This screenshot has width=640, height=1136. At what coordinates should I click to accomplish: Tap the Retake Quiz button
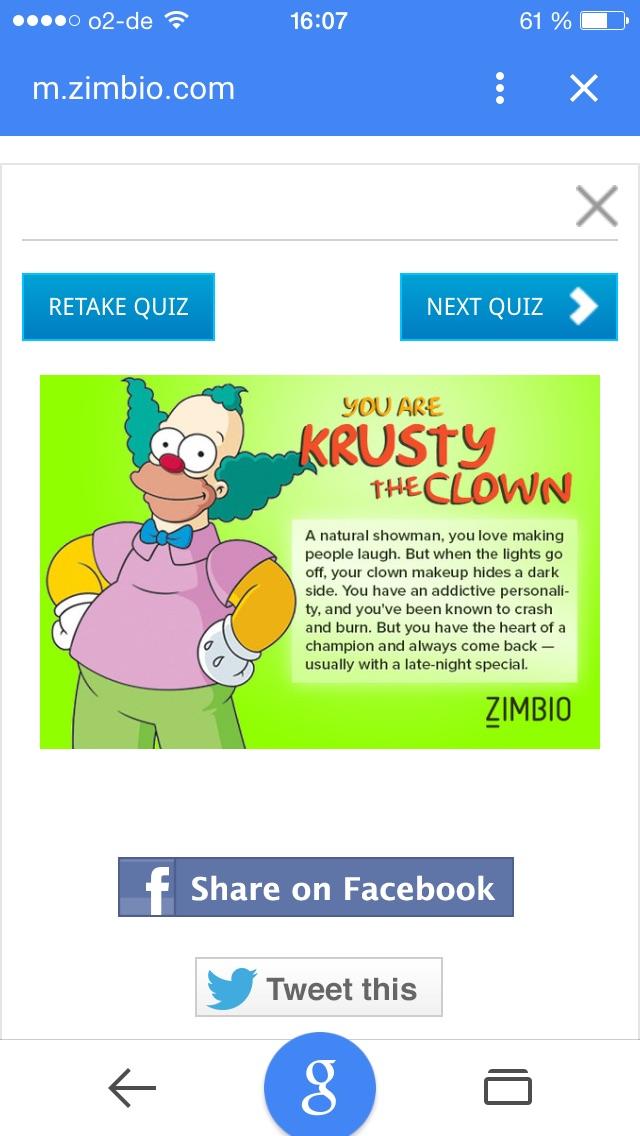click(118, 306)
